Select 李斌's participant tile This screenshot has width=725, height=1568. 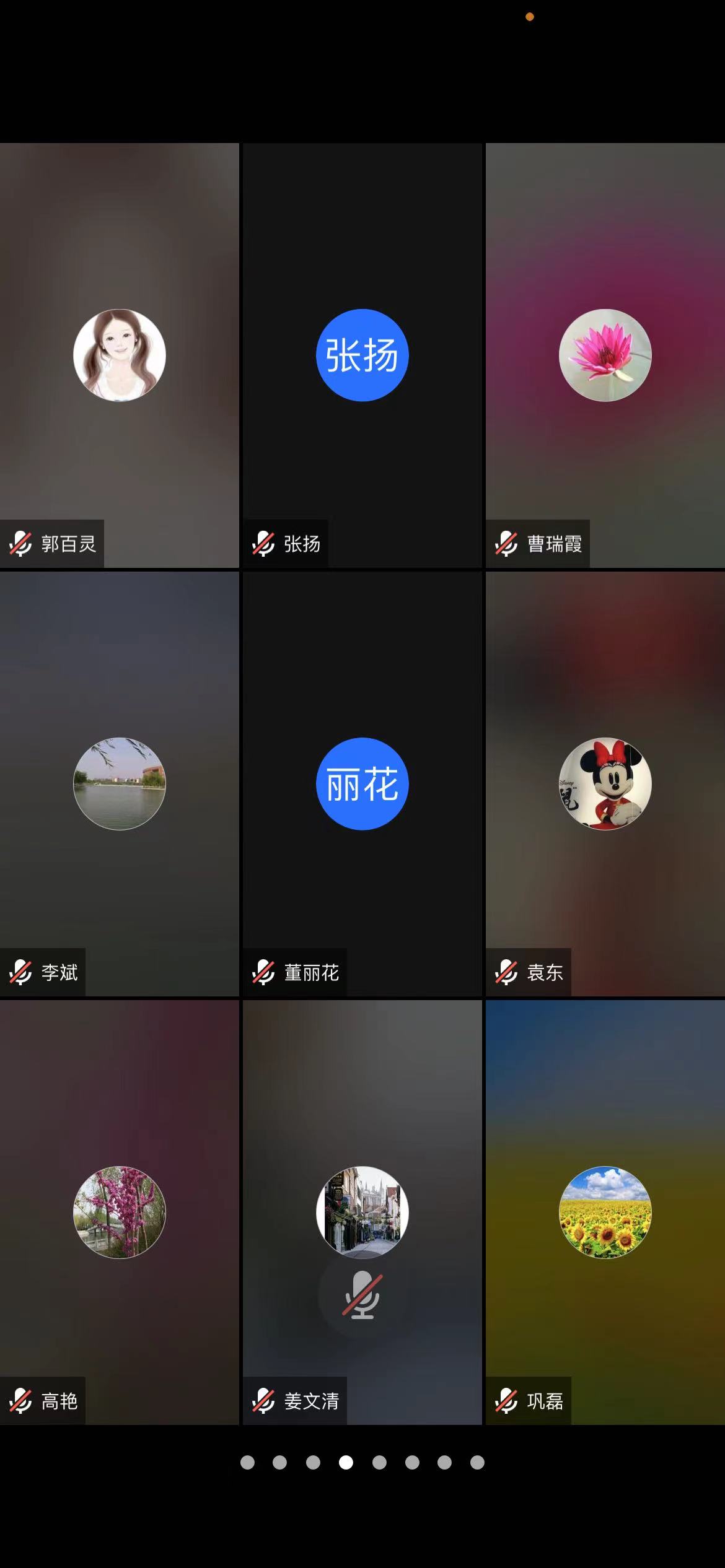[119, 783]
